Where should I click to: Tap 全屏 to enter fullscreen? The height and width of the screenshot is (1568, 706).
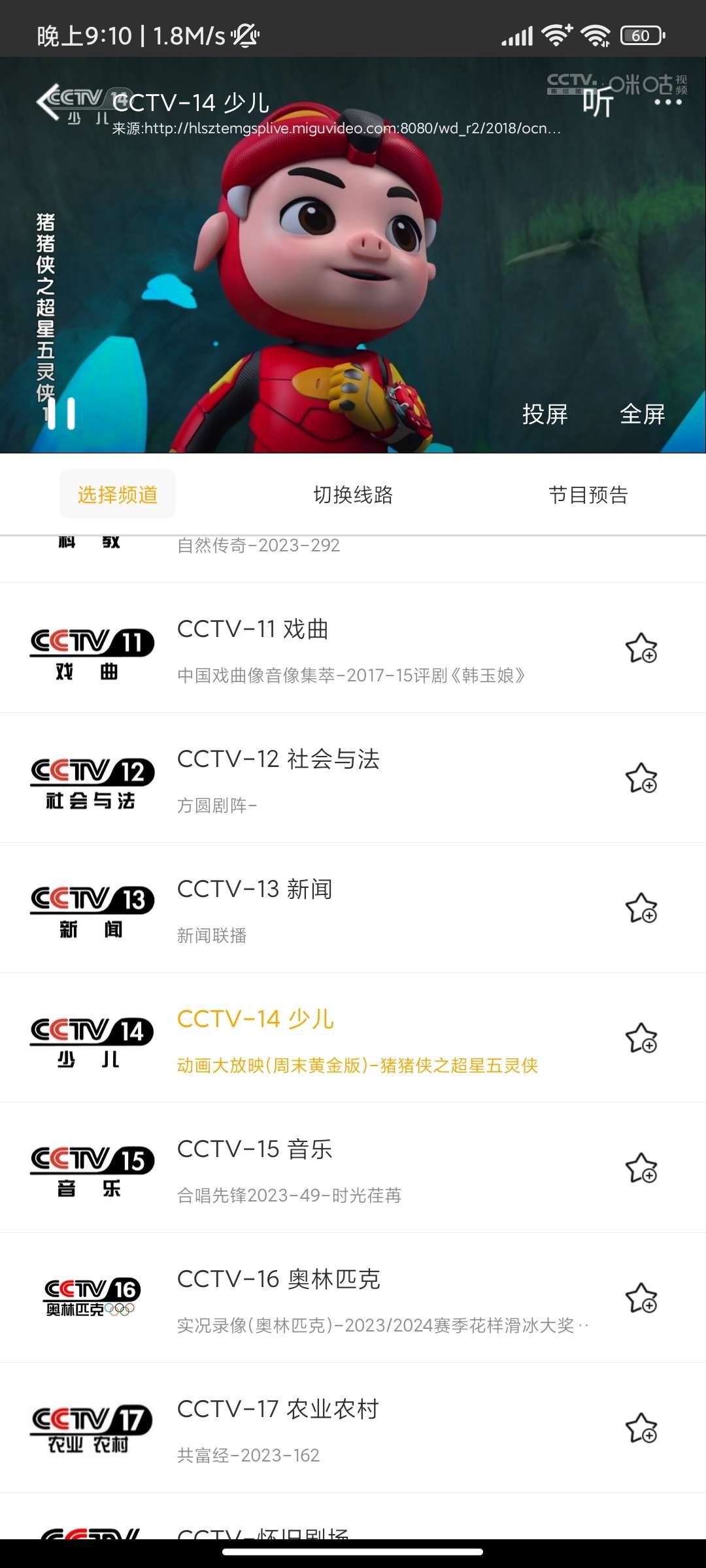pyautogui.click(x=644, y=414)
